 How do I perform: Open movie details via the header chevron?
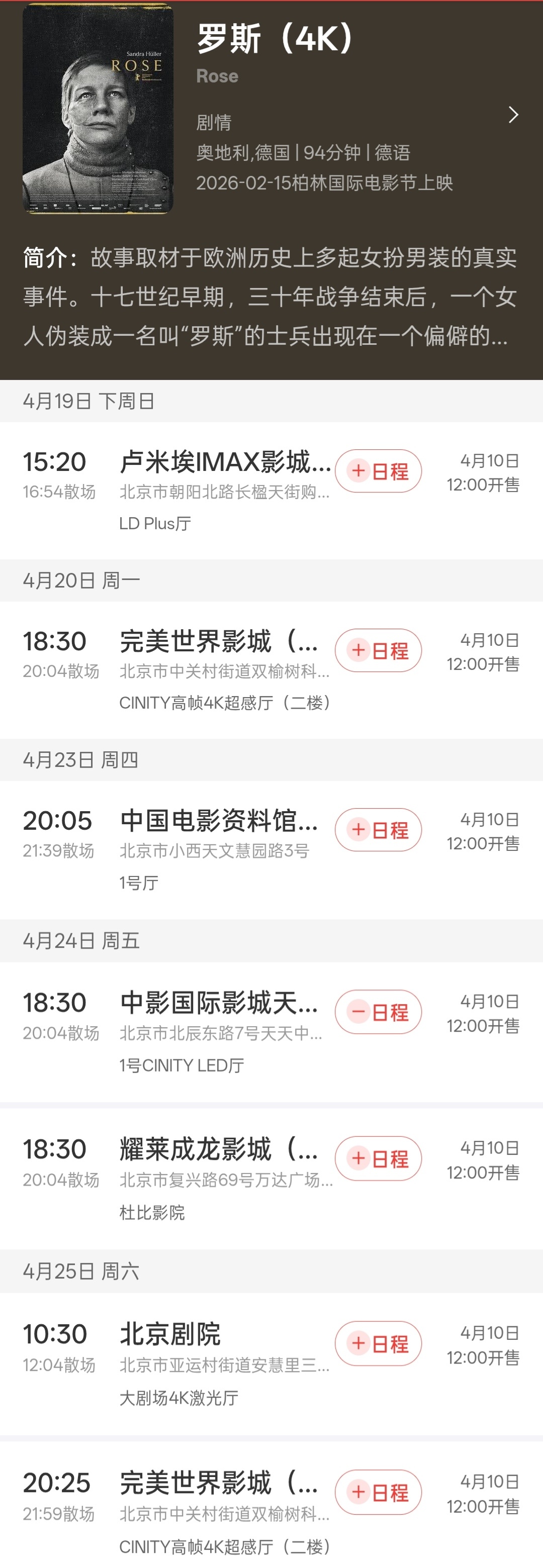pyautogui.click(x=513, y=115)
